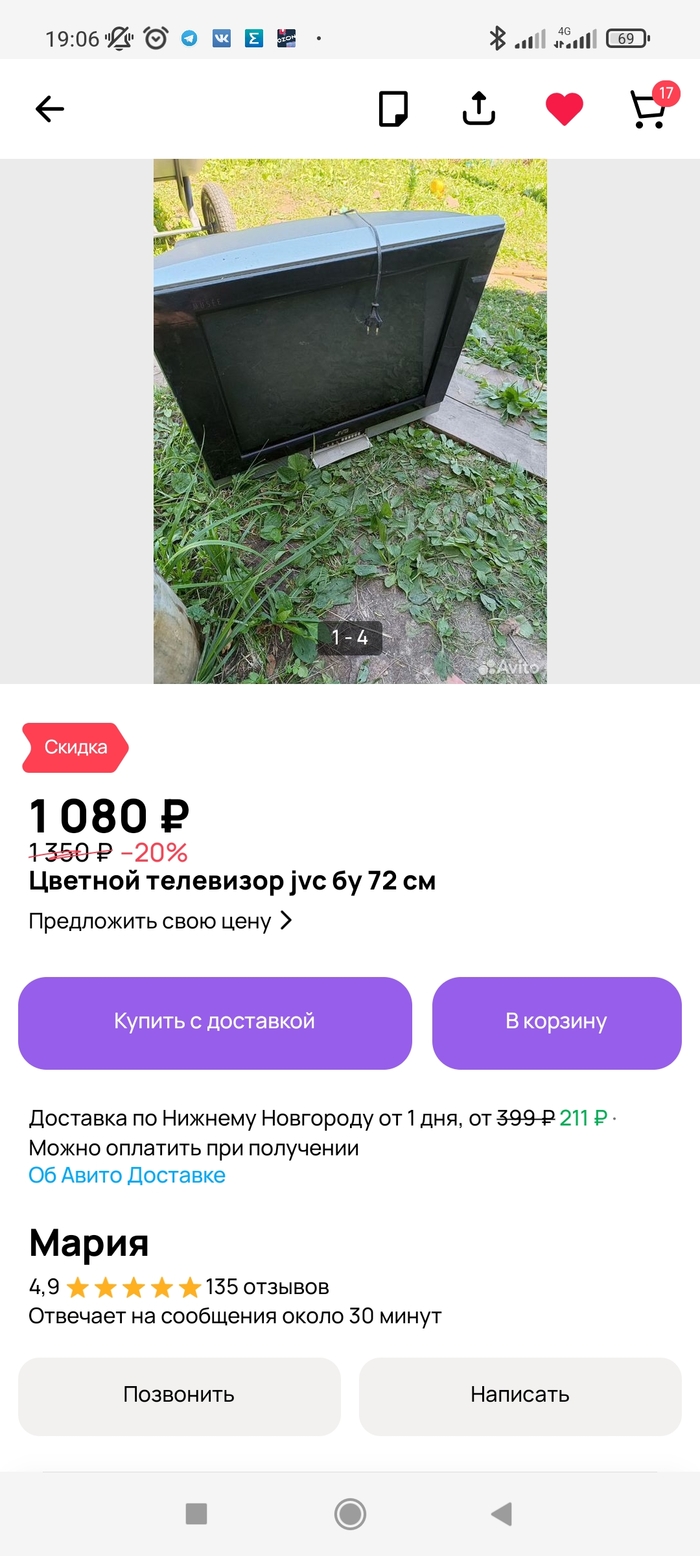This screenshot has height=1556, width=700.
Task: Message the seller with "Написать"
Action: point(520,1395)
